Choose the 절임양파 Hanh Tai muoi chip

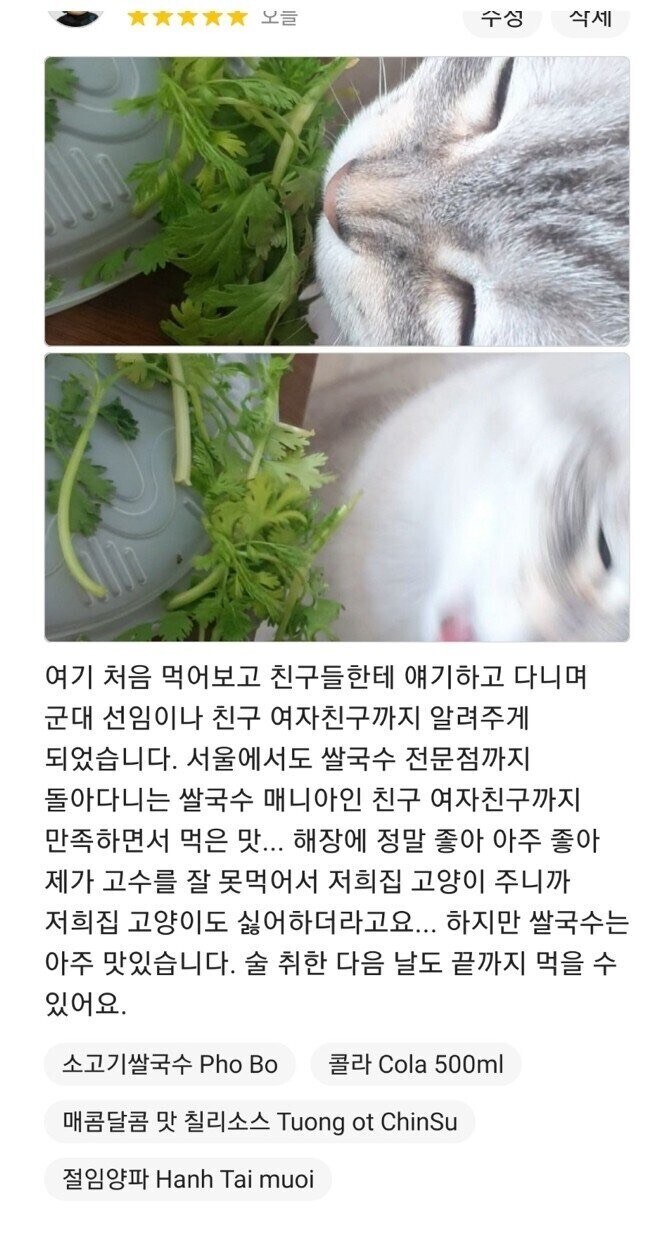pos(187,1179)
